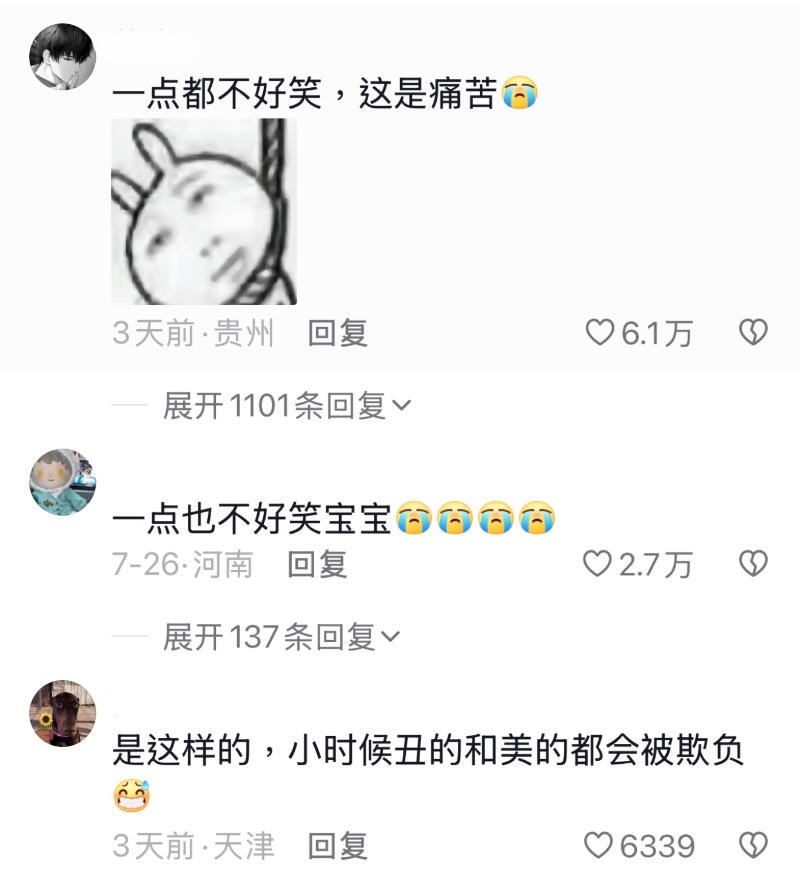The width and height of the screenshot is (800, 893).
Task: Like the 贵州 comment with 6.1万 likes
Action: click(599, 333)
